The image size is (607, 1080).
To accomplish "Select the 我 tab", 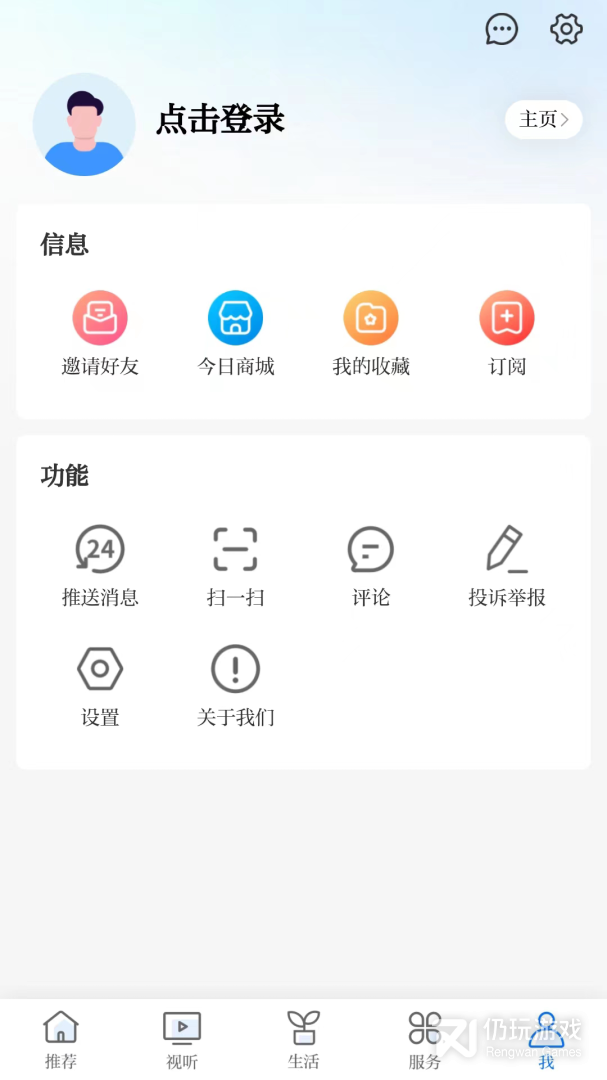I will [x=546, y=1040].
